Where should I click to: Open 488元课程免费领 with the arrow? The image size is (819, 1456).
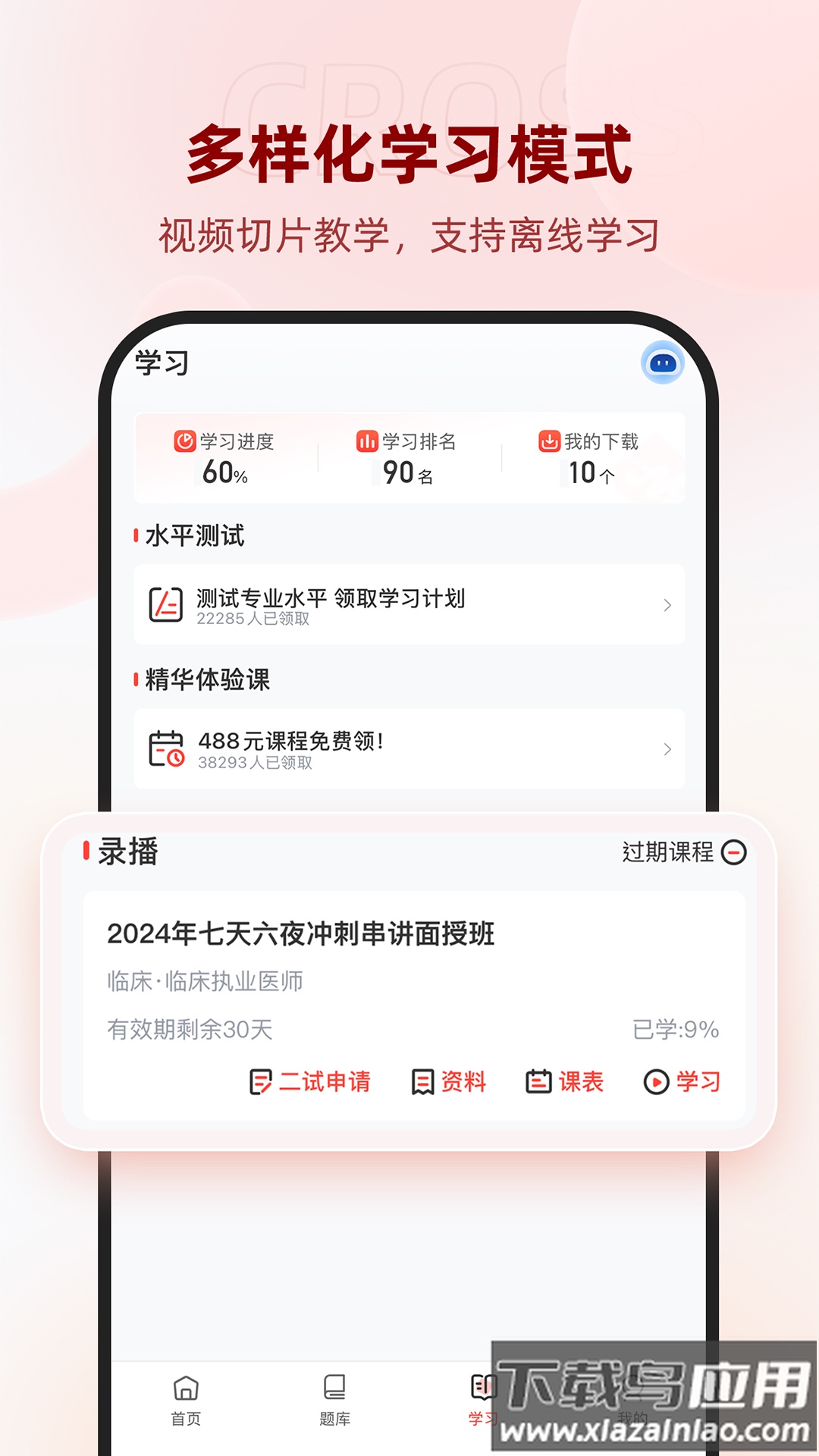click(667, 749)
